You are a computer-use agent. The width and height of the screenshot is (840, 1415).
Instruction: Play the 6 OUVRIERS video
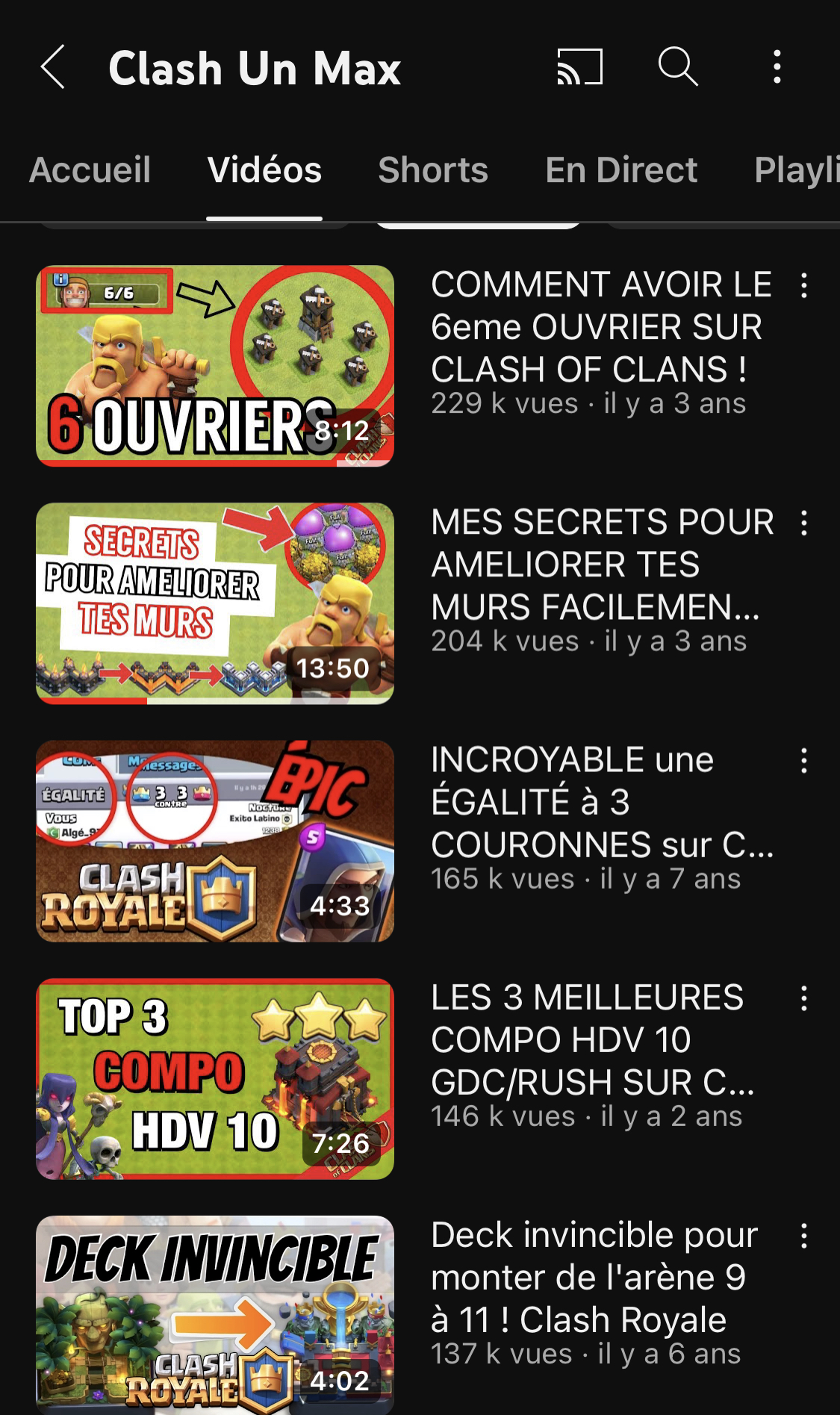215,366
